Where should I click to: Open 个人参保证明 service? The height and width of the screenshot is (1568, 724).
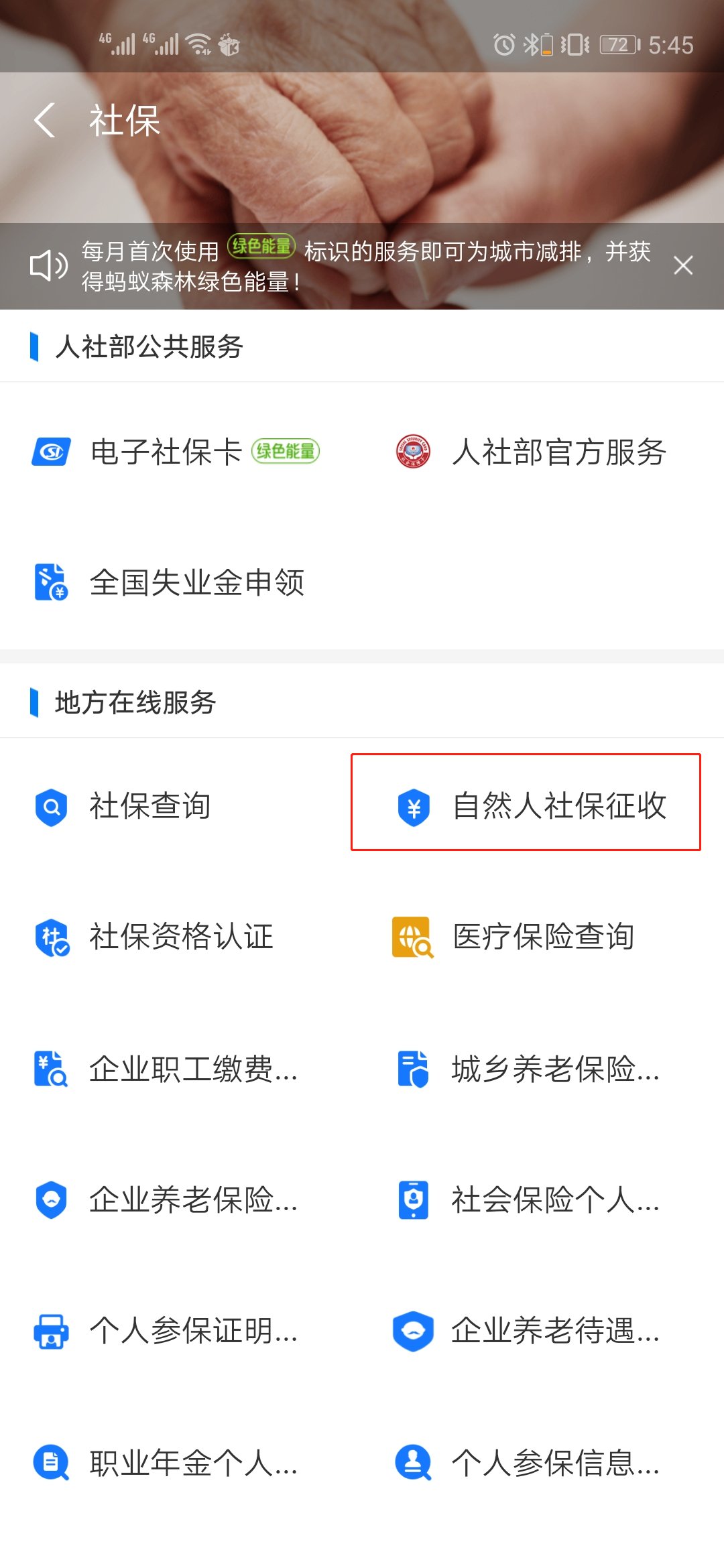(x=168, y=1330)
